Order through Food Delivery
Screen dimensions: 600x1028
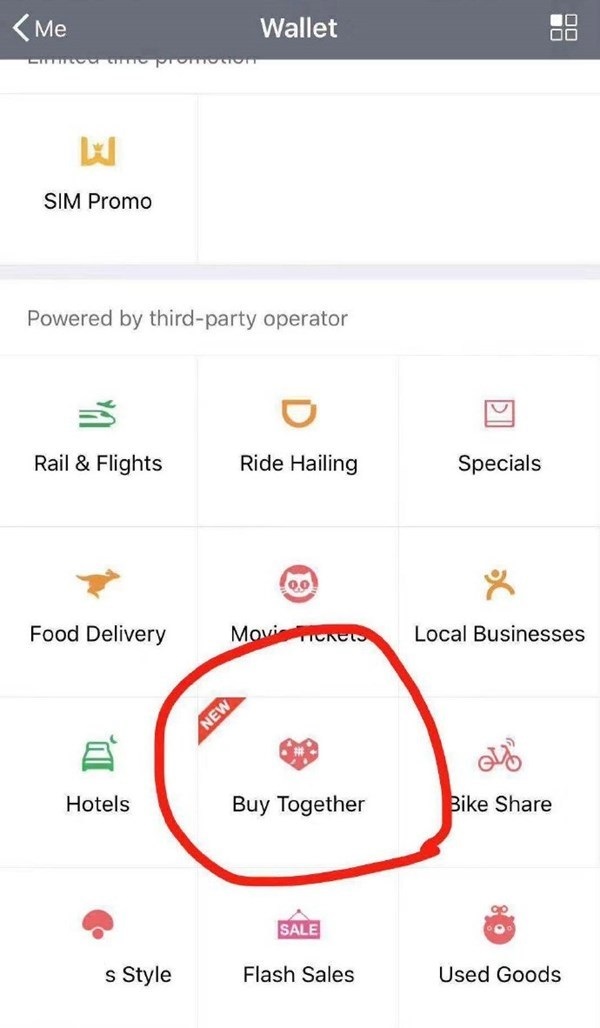click(x=98, y=608)
